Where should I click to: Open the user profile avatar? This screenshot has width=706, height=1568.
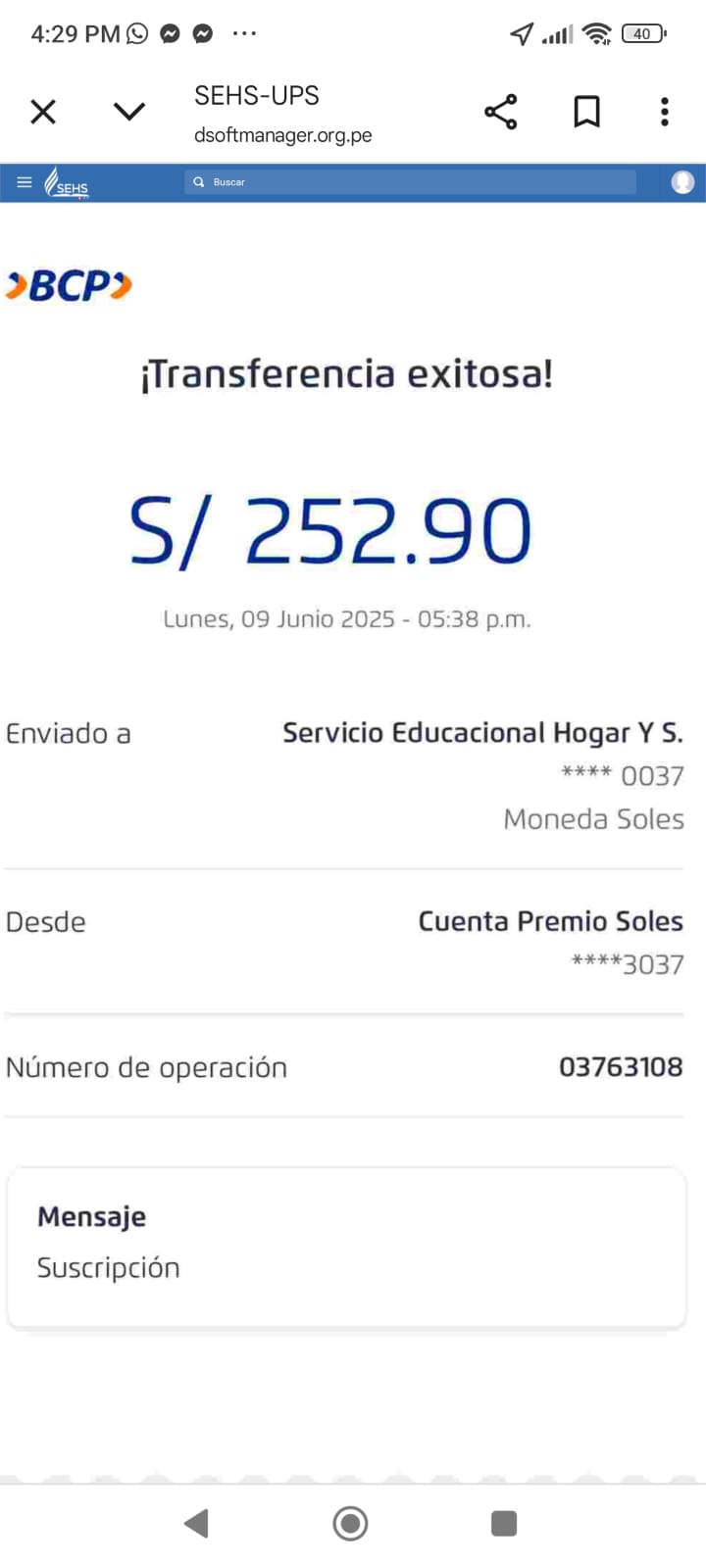[x=682, y=182]
